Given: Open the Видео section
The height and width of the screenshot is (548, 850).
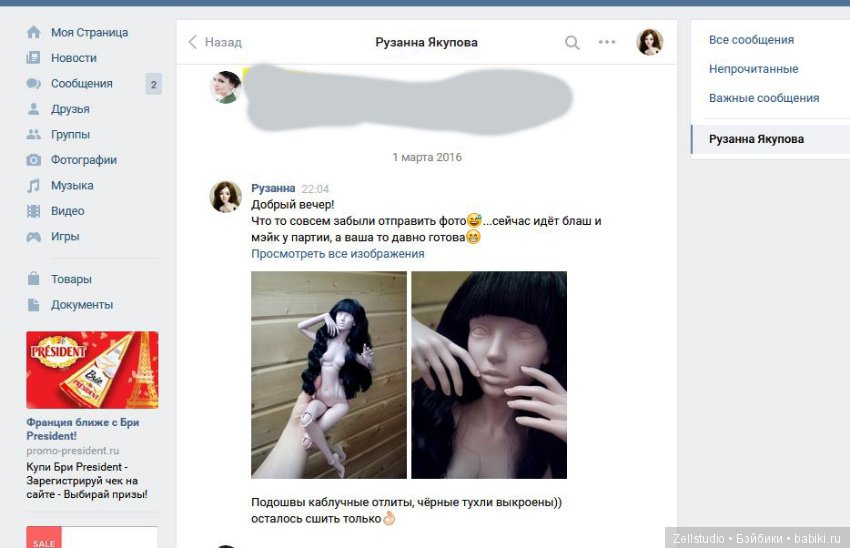Looking at the screenshot, I should click(68, 211).
